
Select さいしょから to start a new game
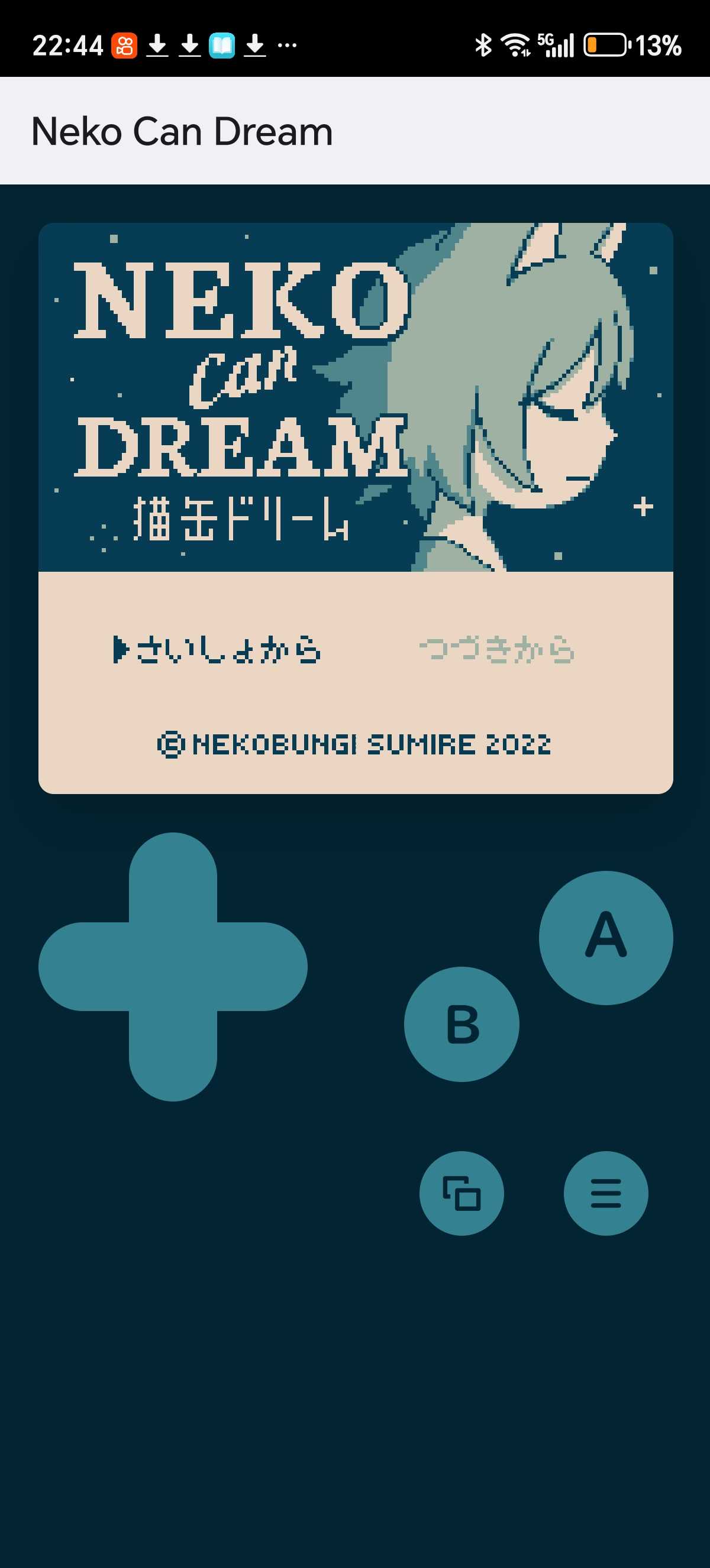click(218, 649)
